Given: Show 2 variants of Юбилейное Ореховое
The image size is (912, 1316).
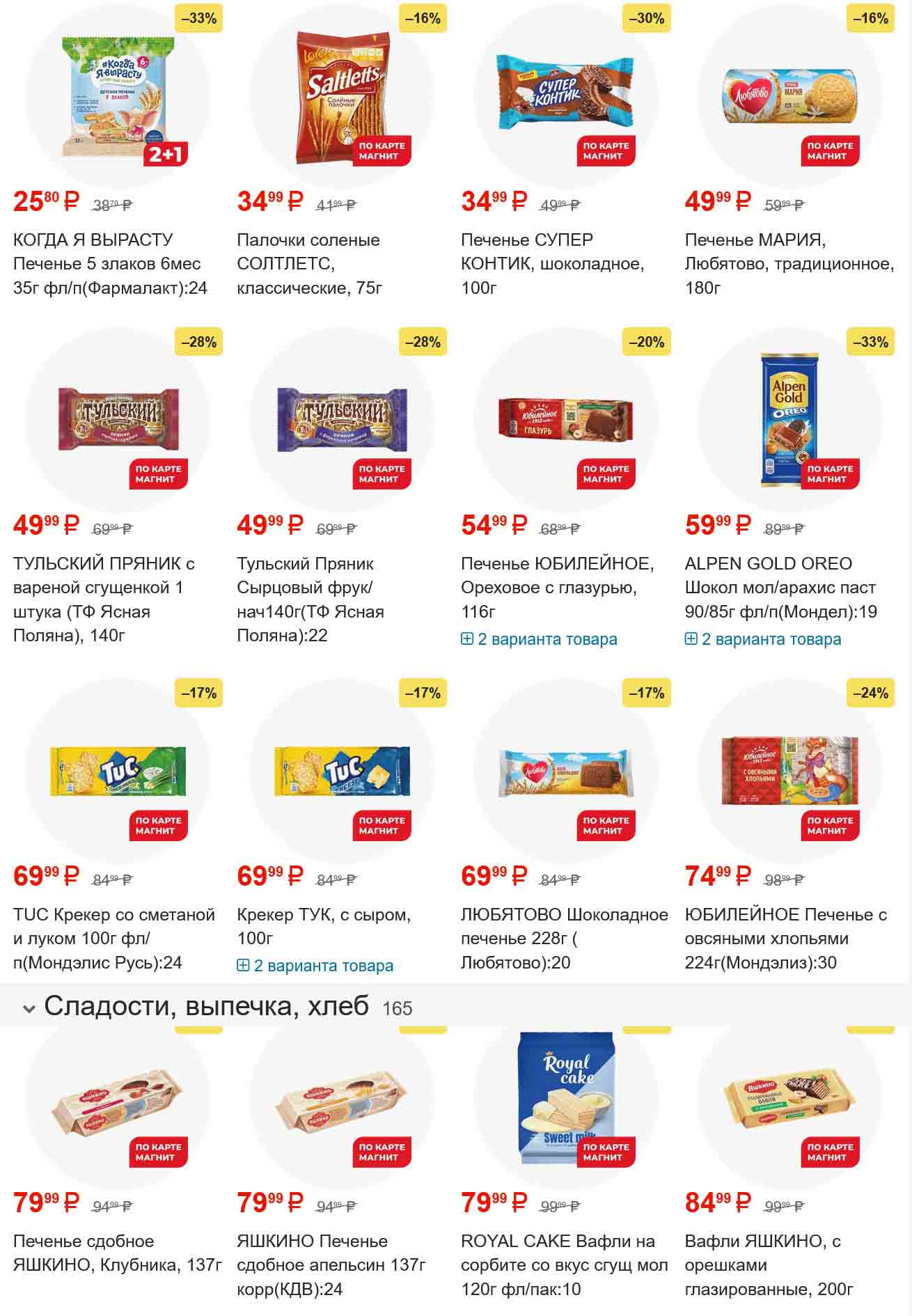Looking at the screenshot, I should pyautogui.click(x=540, y=639).
